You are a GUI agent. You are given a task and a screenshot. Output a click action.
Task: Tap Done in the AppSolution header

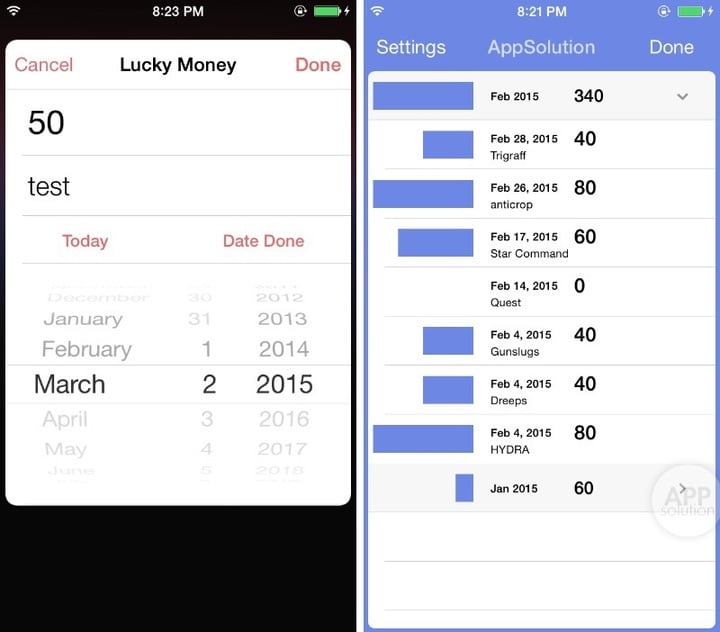click(x=671, y=47)
